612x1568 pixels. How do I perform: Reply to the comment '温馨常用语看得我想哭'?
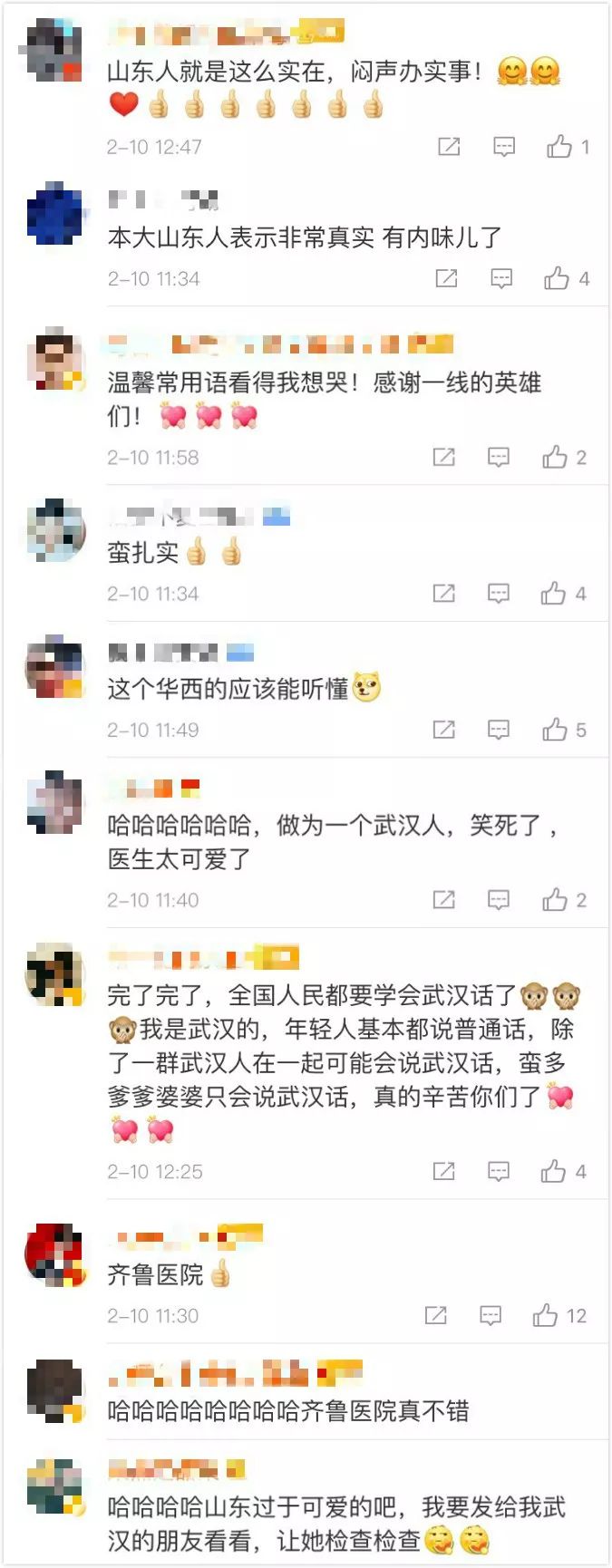click(x=499, y=457)
